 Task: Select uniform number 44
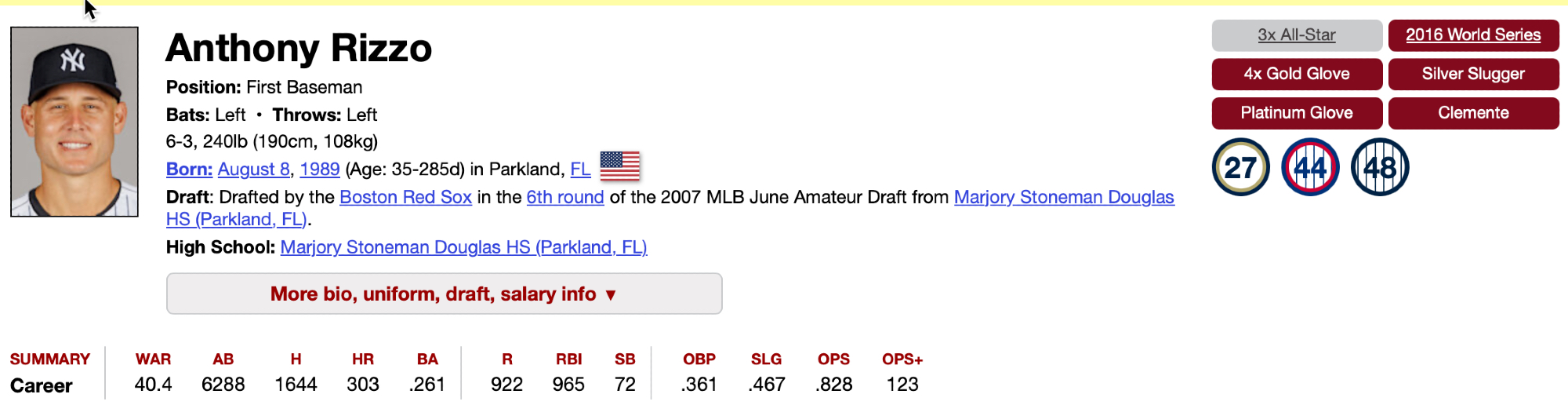[1310, 167]
